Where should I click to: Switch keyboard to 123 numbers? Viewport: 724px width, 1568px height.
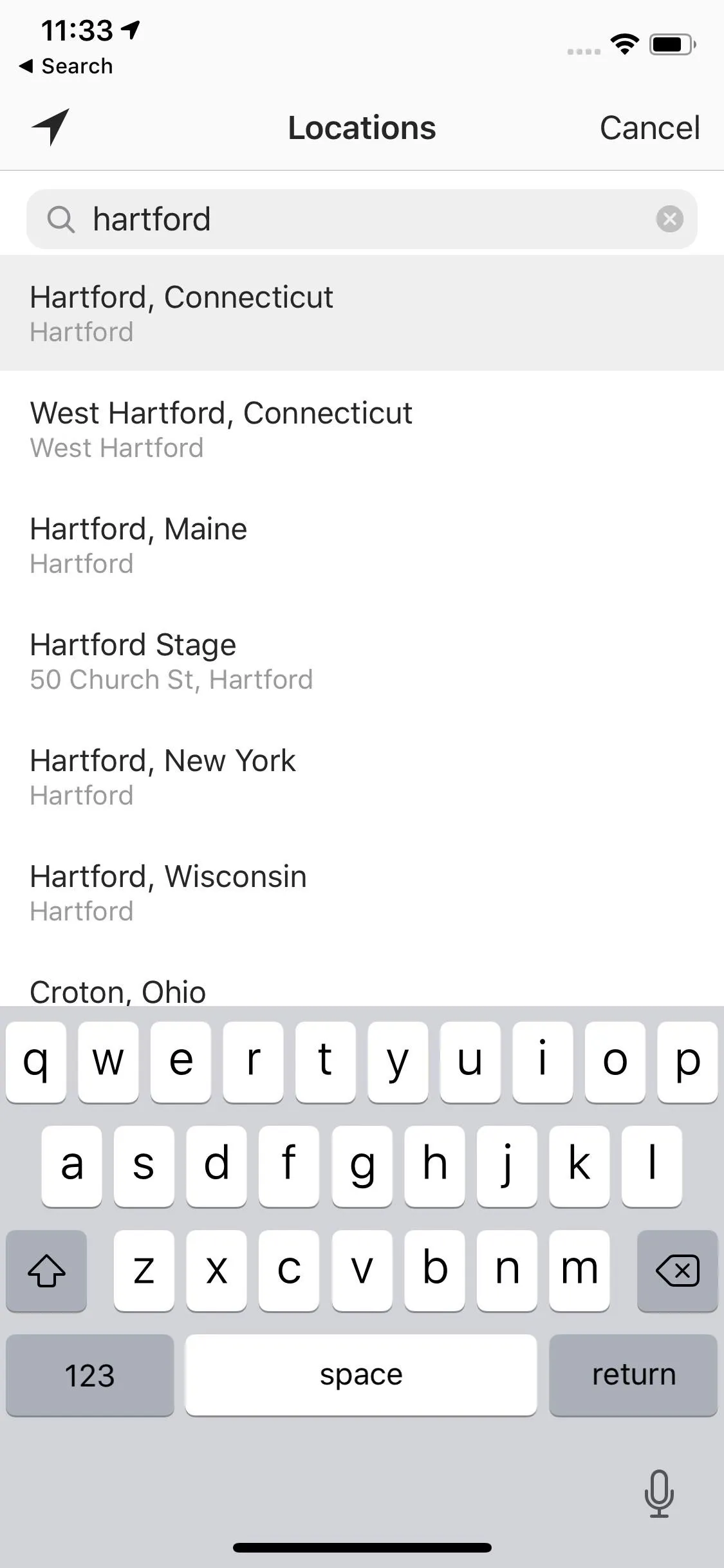point(90,1375)
